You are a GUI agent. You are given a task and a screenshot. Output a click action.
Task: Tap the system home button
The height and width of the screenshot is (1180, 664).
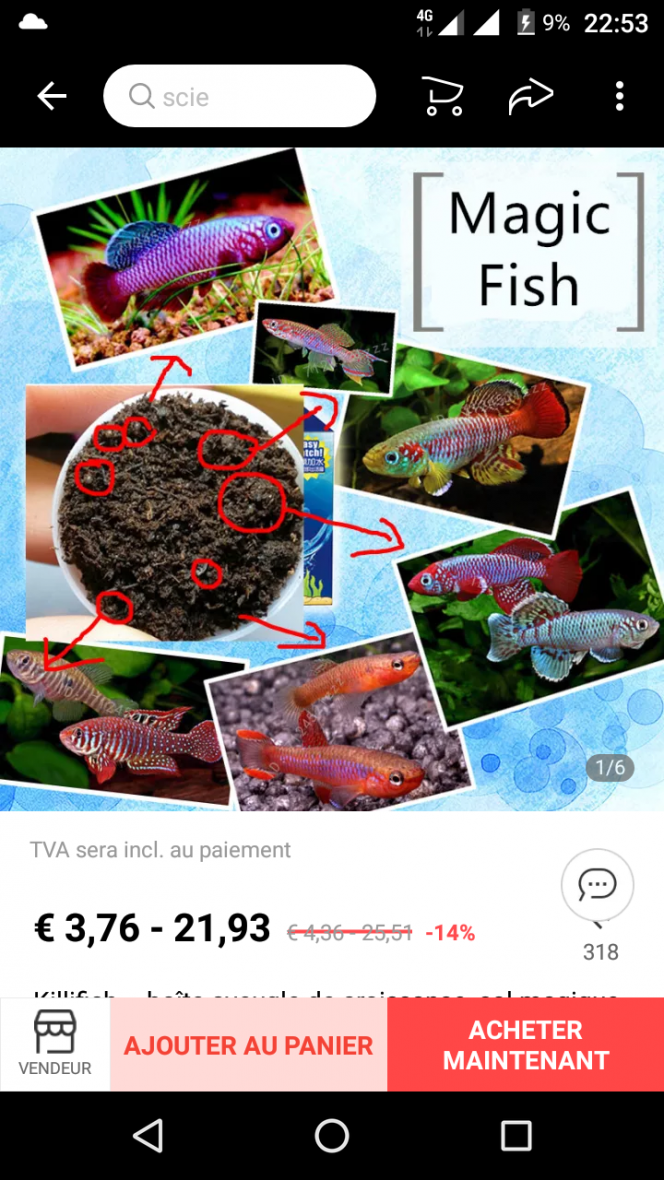[332, 1135]
